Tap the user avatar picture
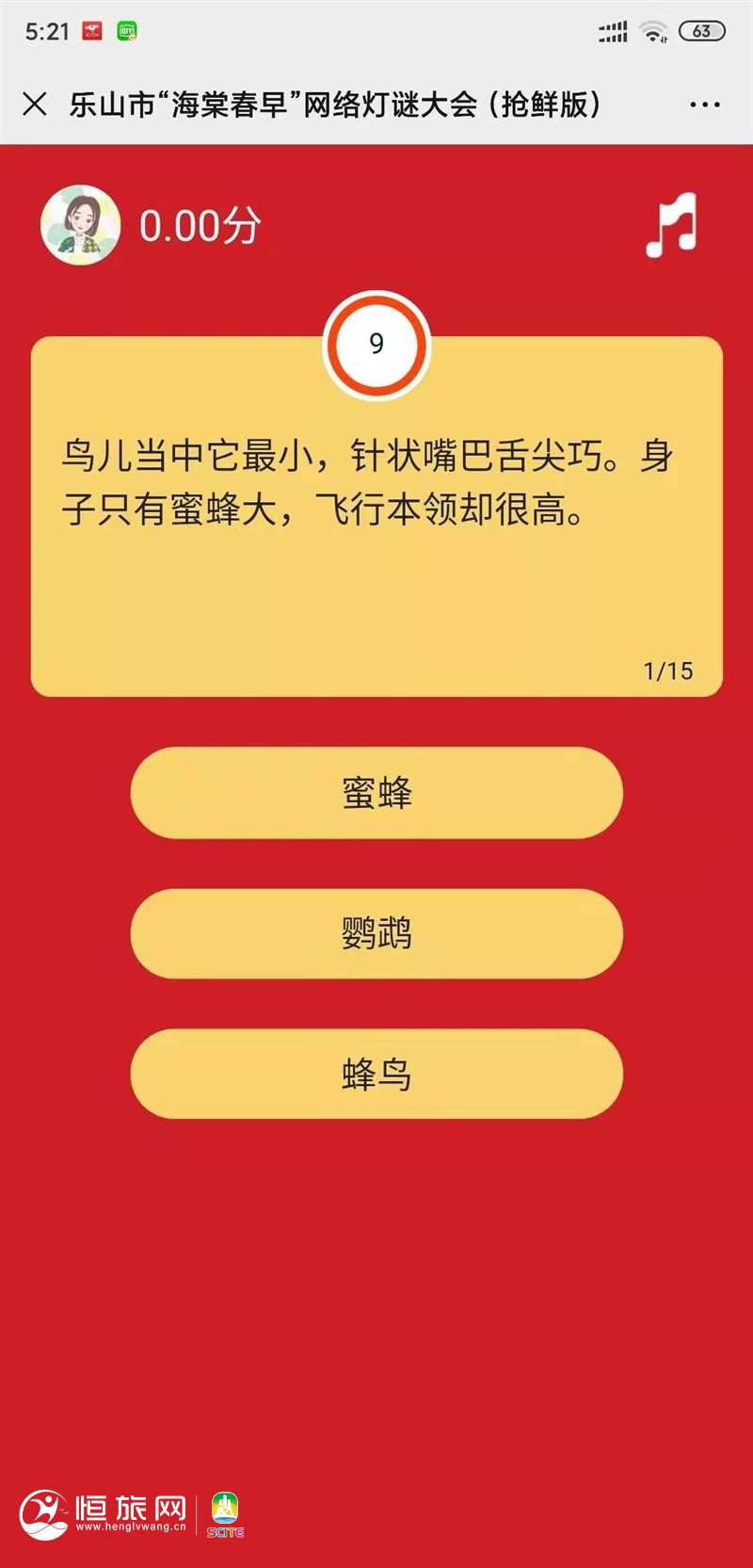The image size is (753, 1568). (x=80, y=225)
